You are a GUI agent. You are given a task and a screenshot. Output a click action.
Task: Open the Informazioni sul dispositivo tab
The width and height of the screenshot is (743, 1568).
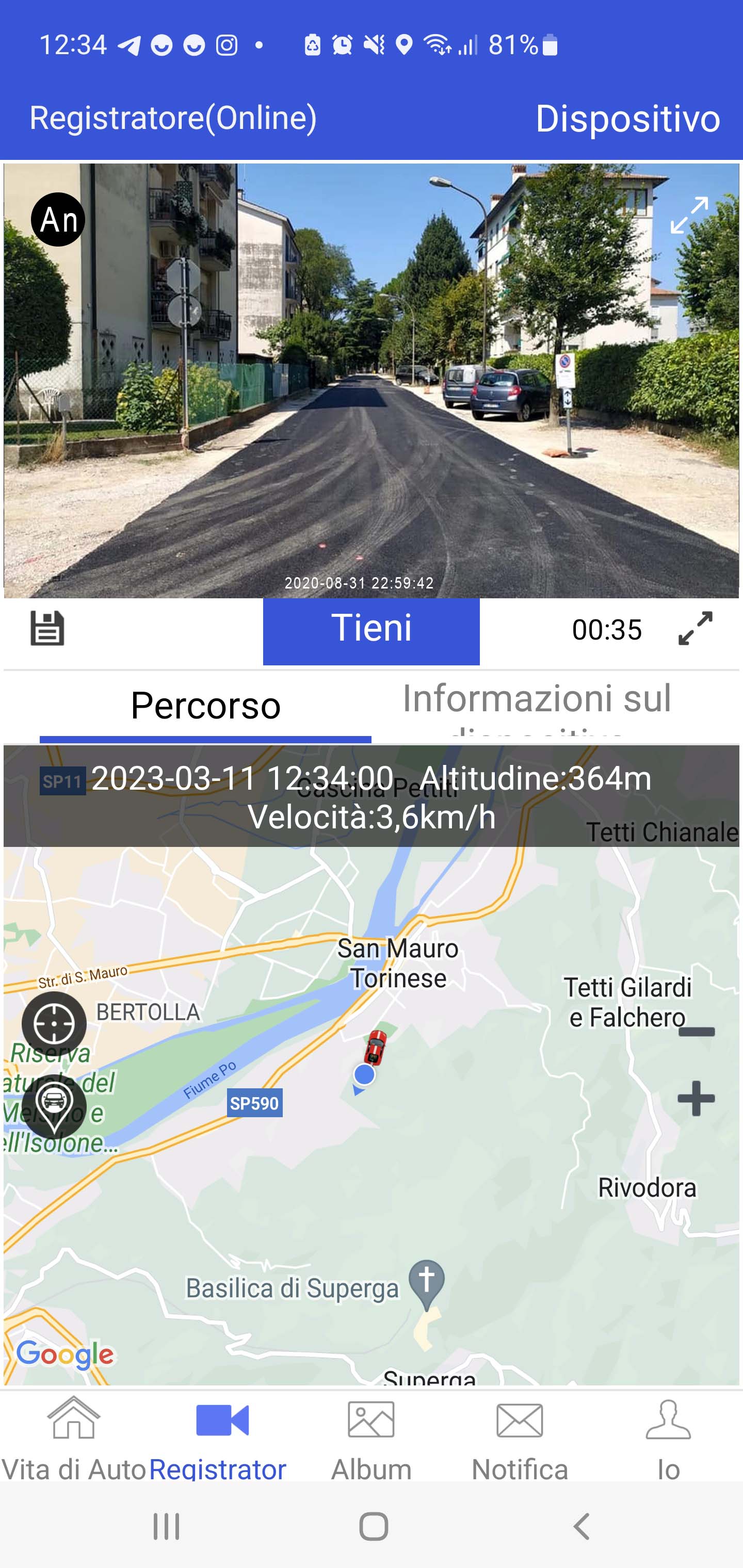click(x=537, y=706)
